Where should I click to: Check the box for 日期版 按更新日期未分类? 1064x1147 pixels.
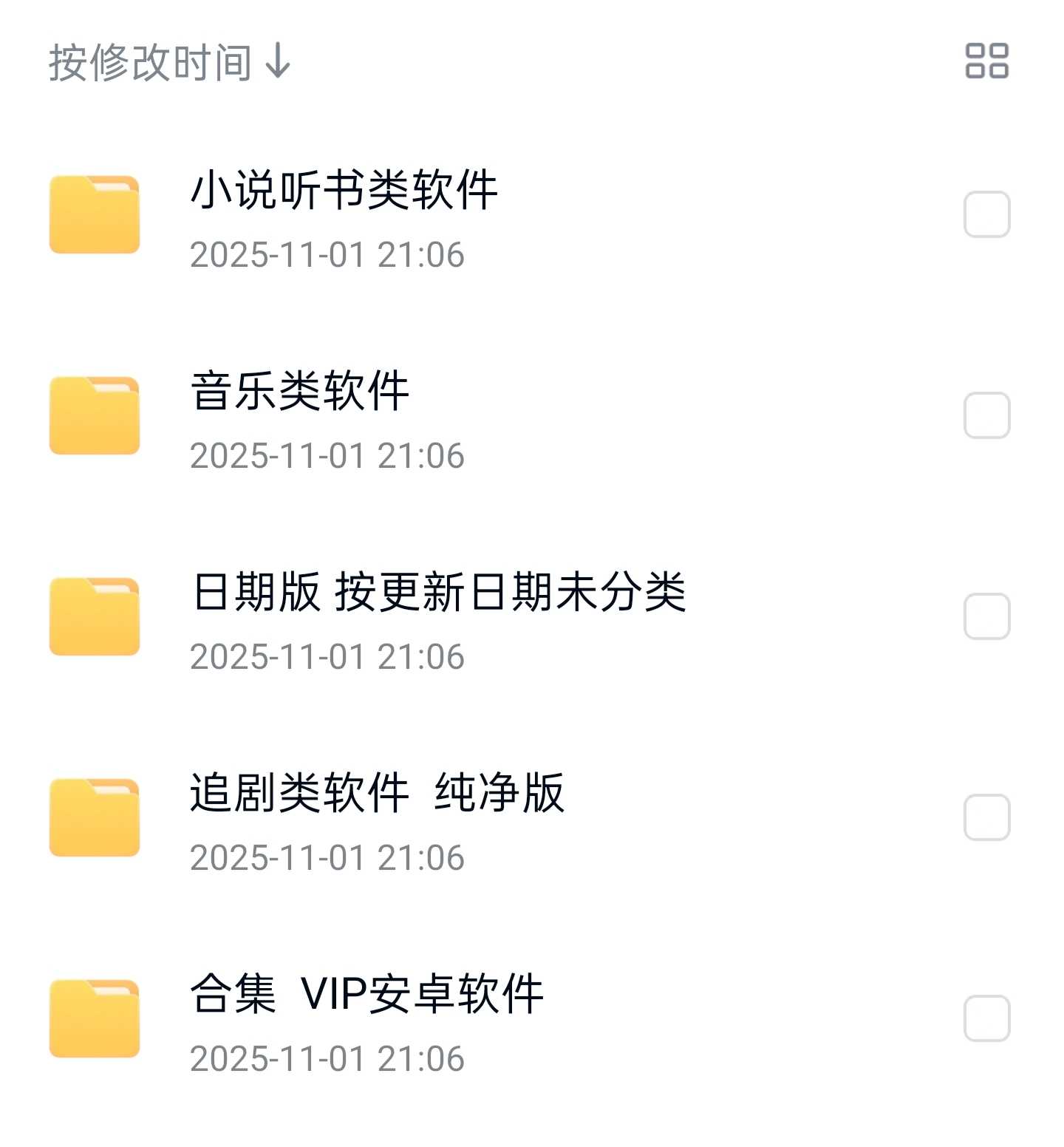986,616
